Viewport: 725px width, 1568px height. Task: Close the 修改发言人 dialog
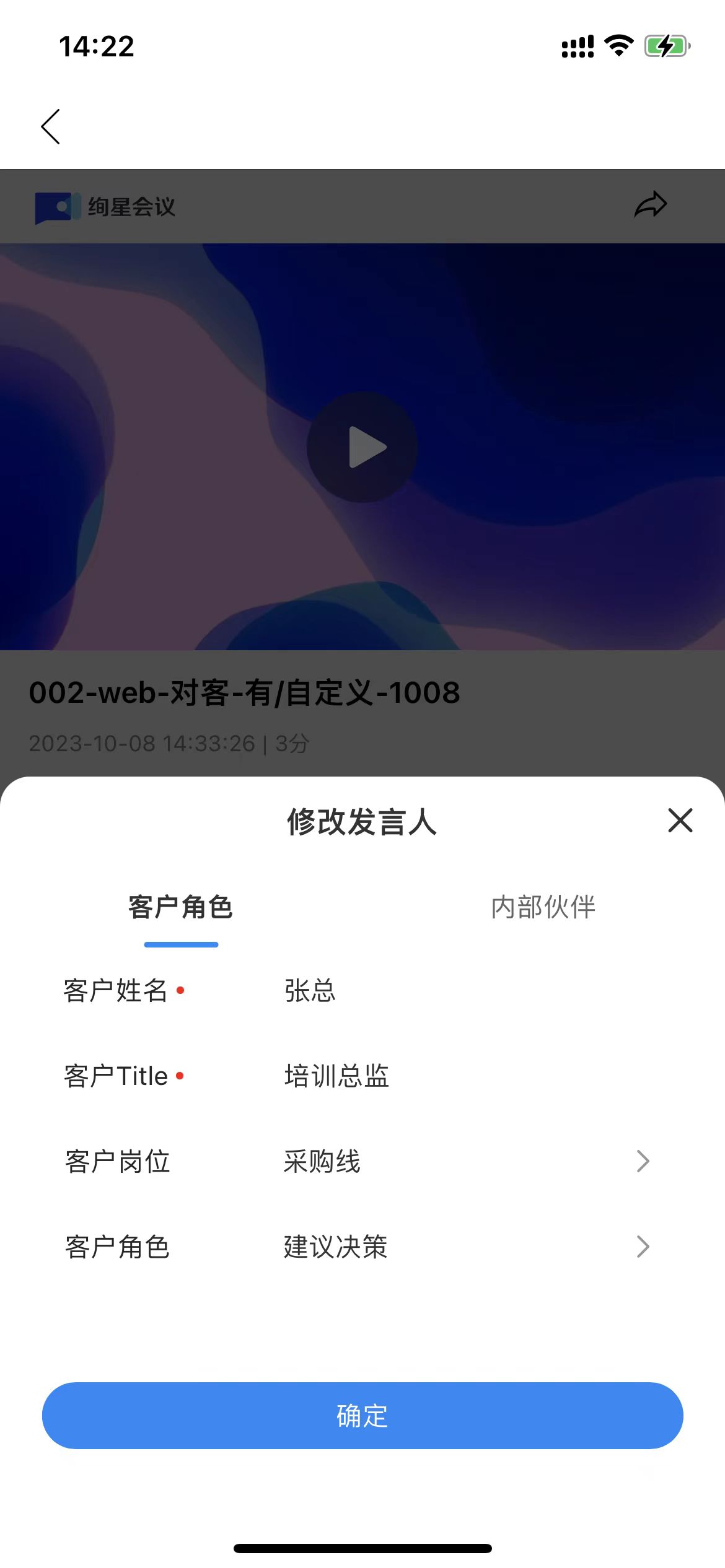point(680,820)
